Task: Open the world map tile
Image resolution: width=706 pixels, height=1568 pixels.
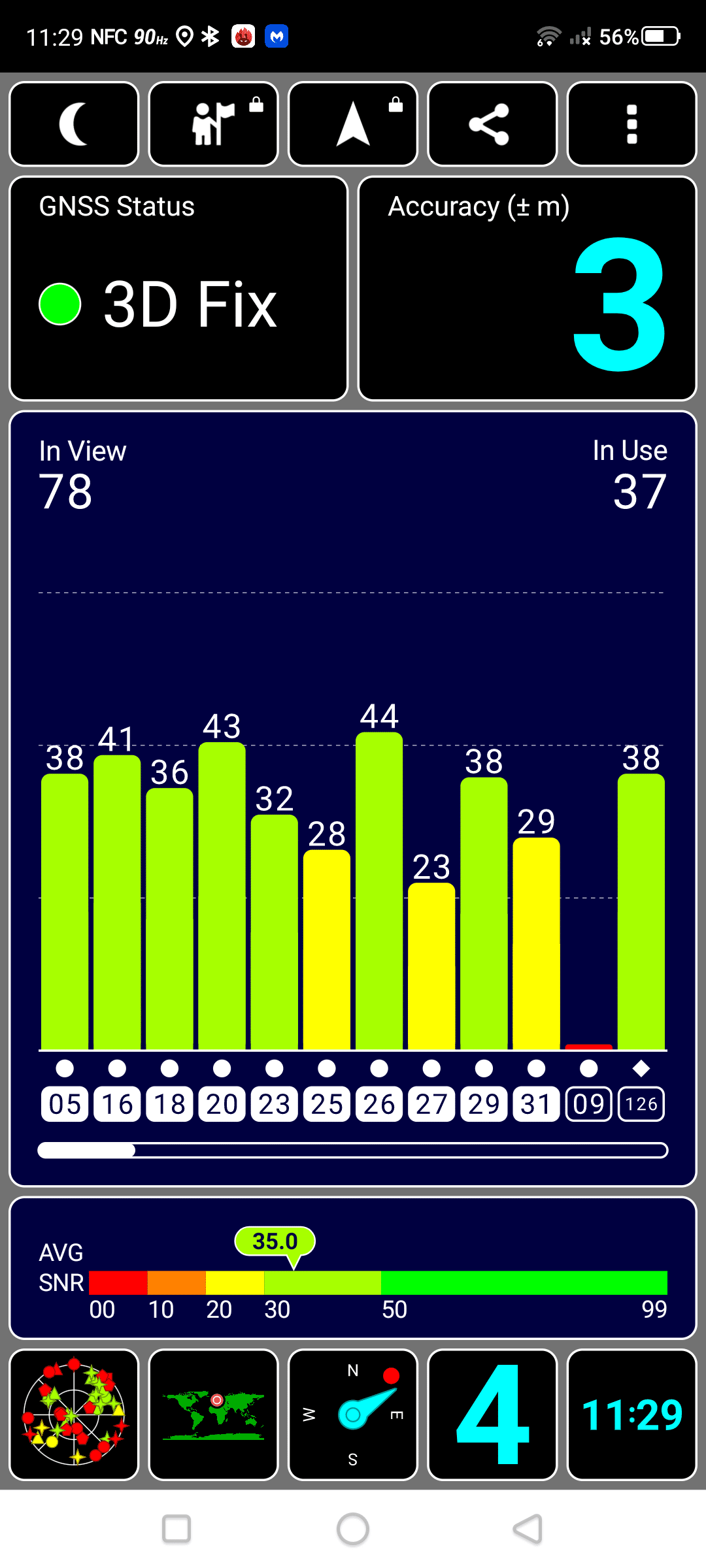Action: pyautogui.click(x=214, y=1414)
